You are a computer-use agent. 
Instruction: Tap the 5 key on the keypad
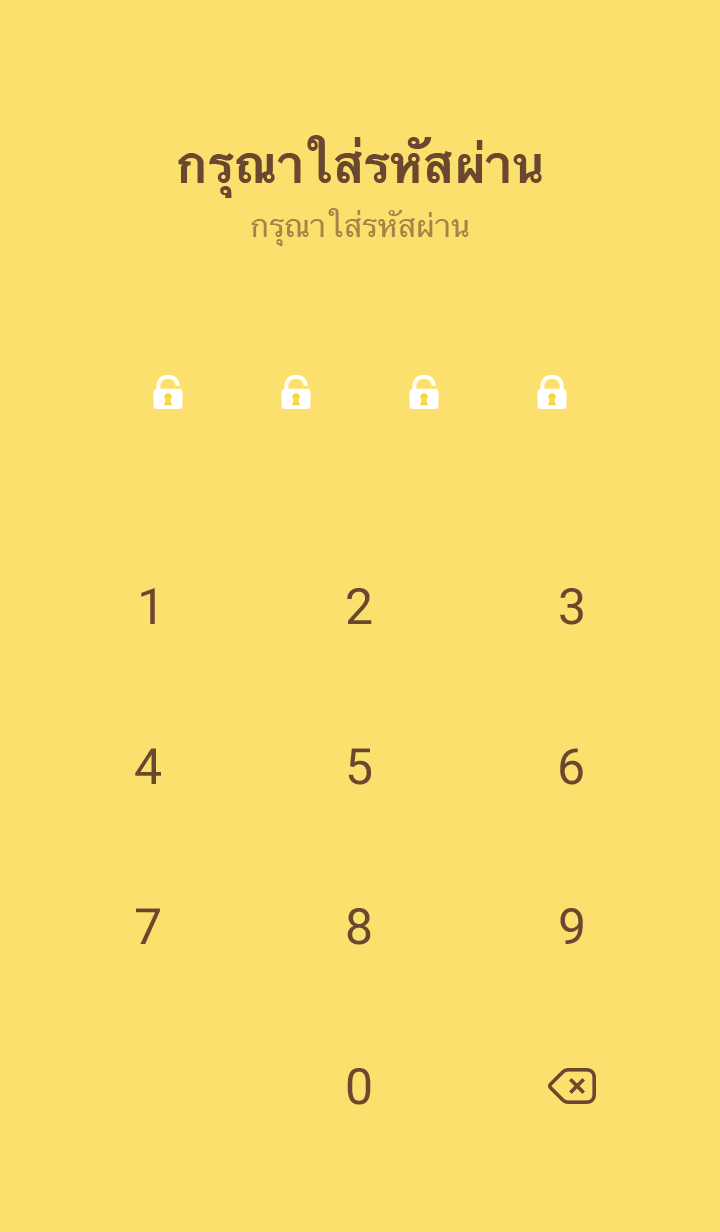(x=359, y=767)
